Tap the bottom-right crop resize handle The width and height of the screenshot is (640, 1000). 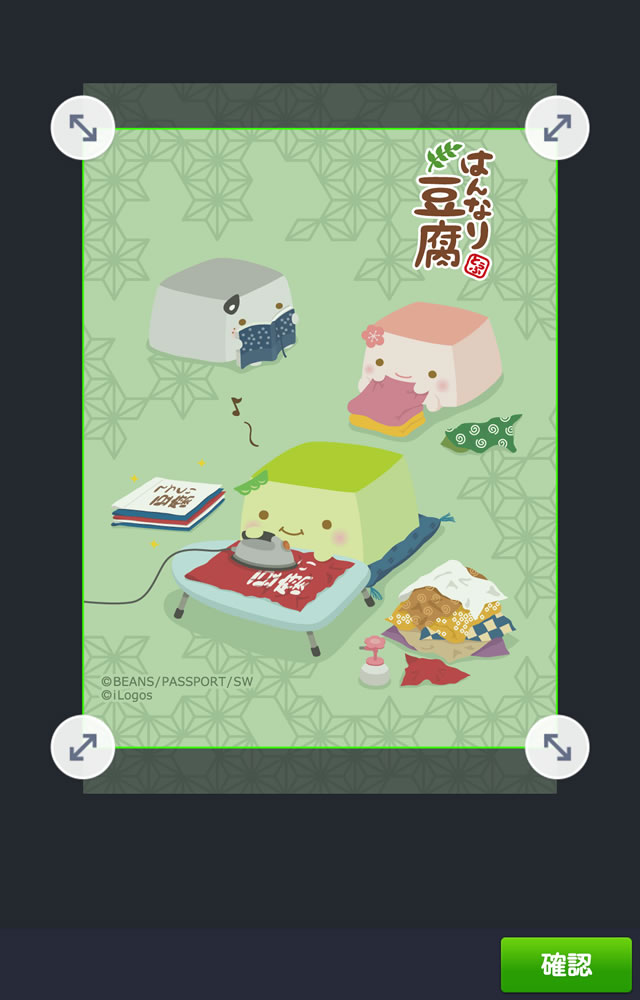coord(557,747)
